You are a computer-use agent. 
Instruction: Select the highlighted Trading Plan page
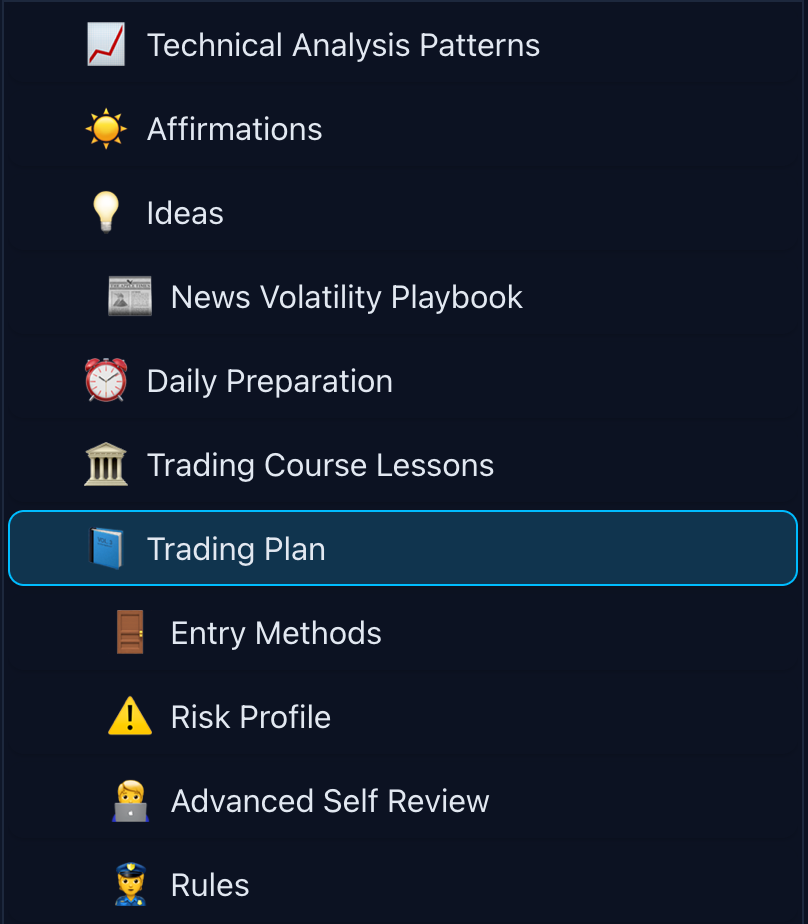click(x=236, y=550)
